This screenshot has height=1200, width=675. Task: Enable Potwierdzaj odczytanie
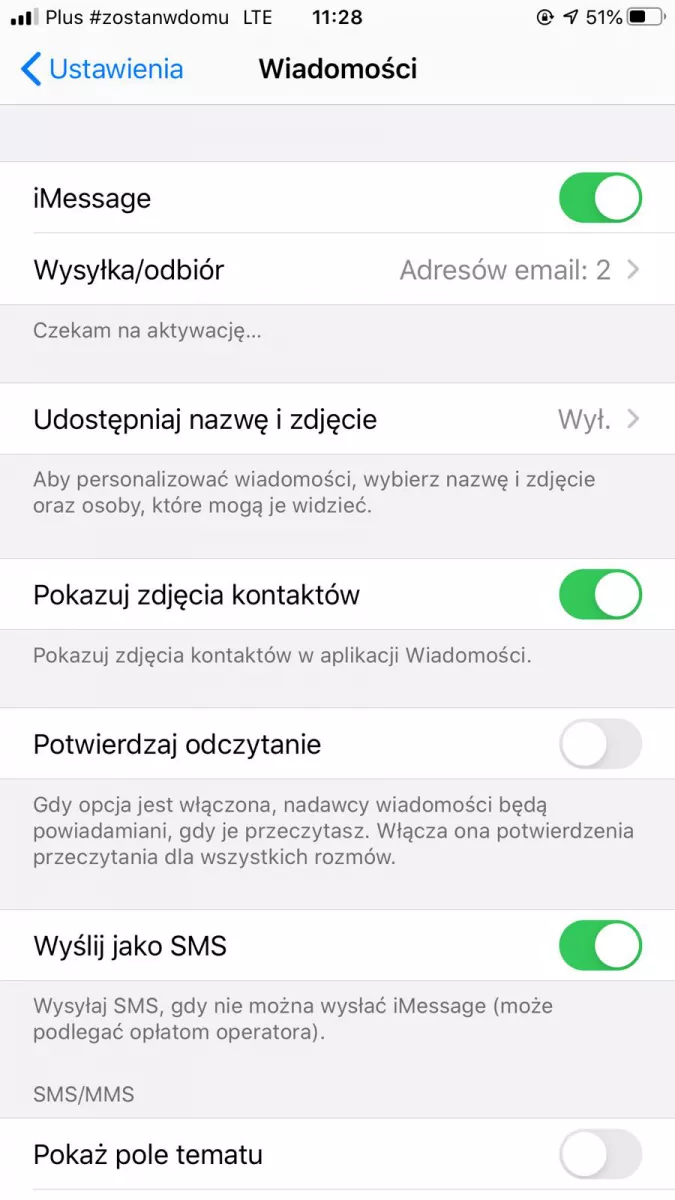click(x=600, y=744)
